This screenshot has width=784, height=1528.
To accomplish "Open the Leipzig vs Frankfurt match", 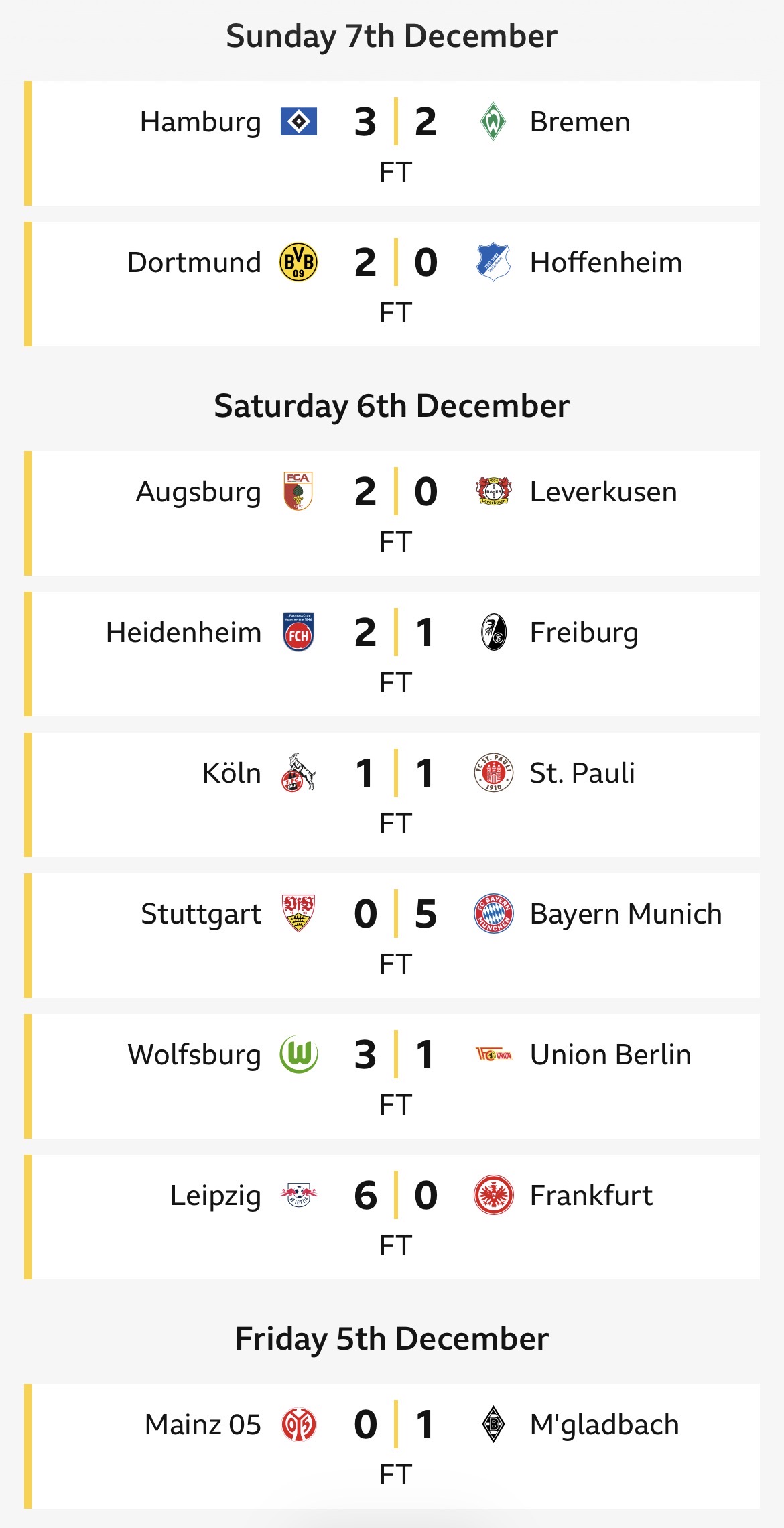I will point(395,1216).
